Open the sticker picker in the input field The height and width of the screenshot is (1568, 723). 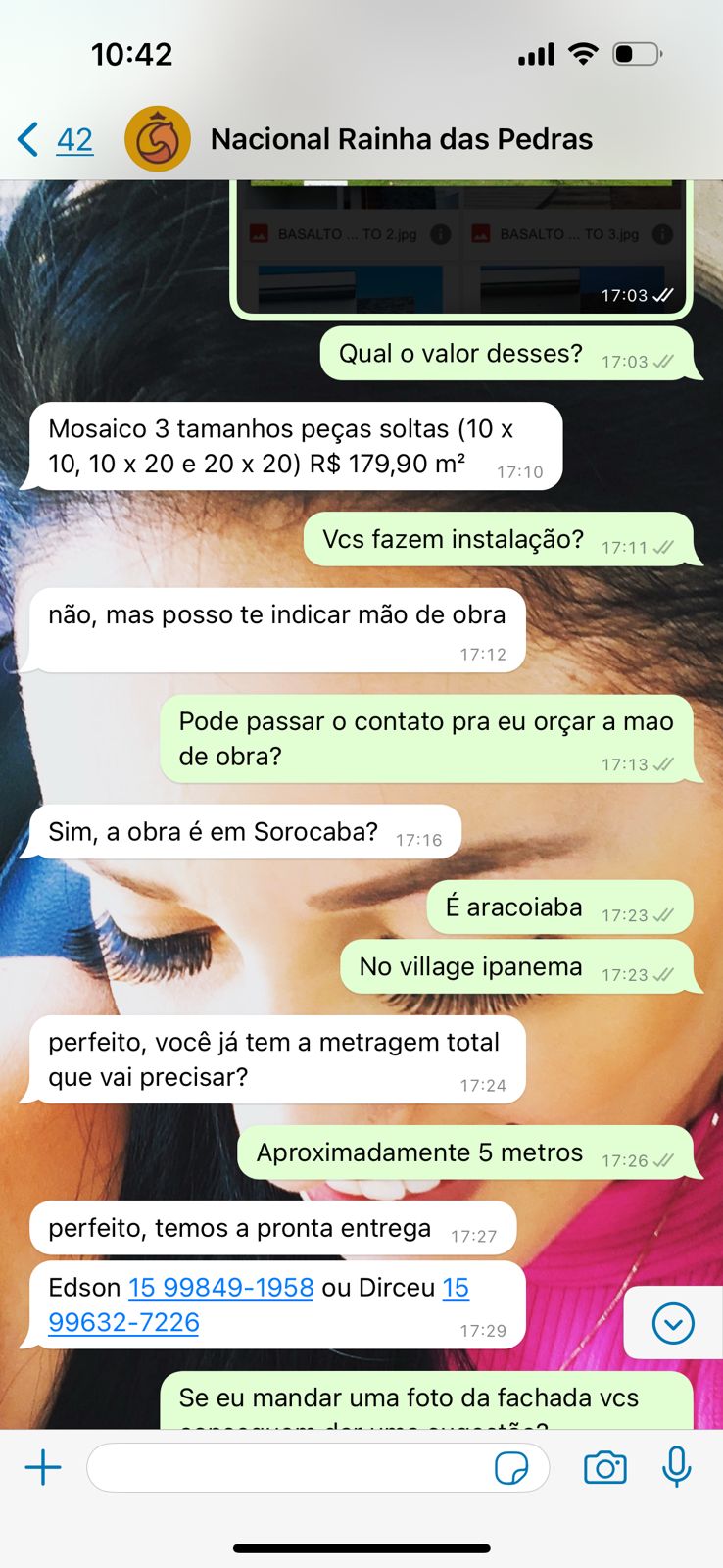(x=513, y=1467)
